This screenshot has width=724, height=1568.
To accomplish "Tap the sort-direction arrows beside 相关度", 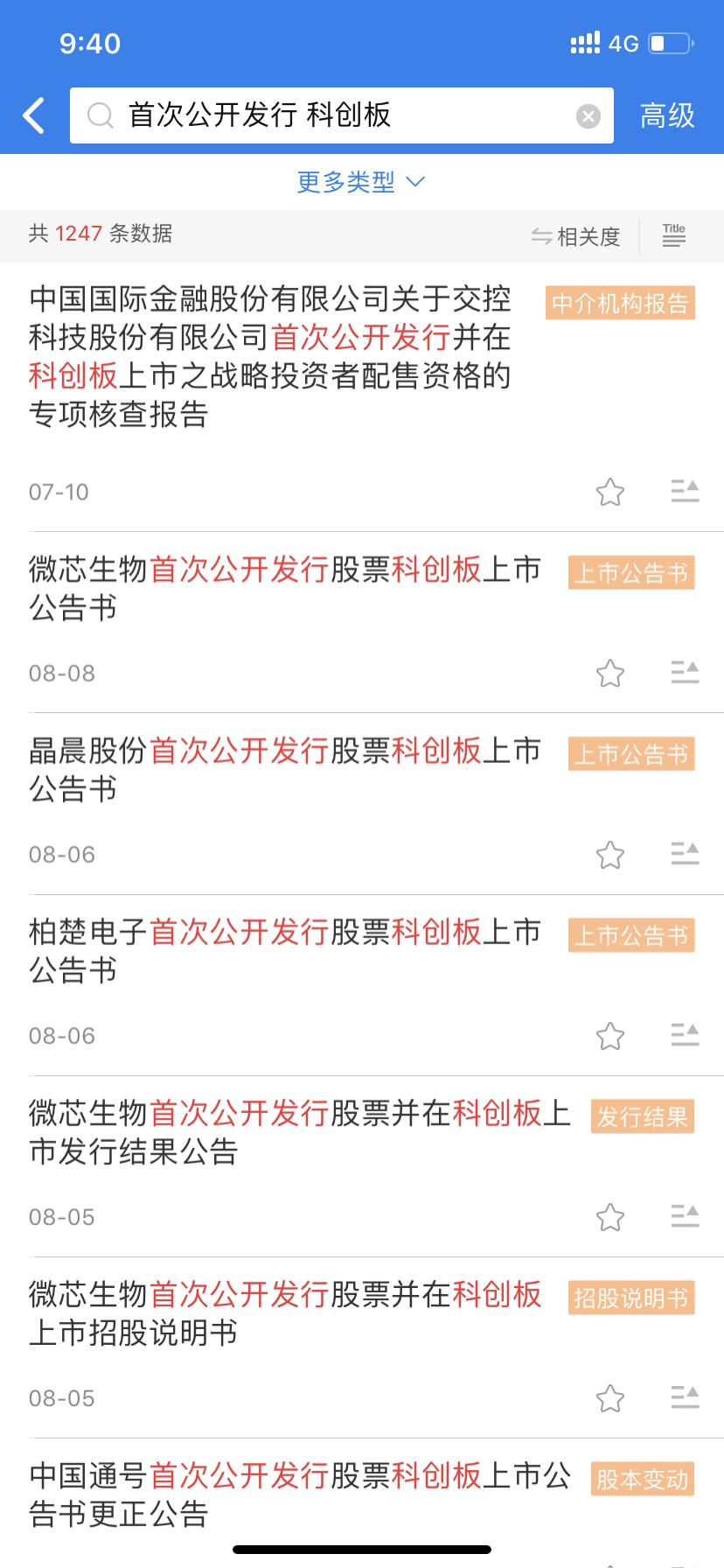I will pos(539,235).
